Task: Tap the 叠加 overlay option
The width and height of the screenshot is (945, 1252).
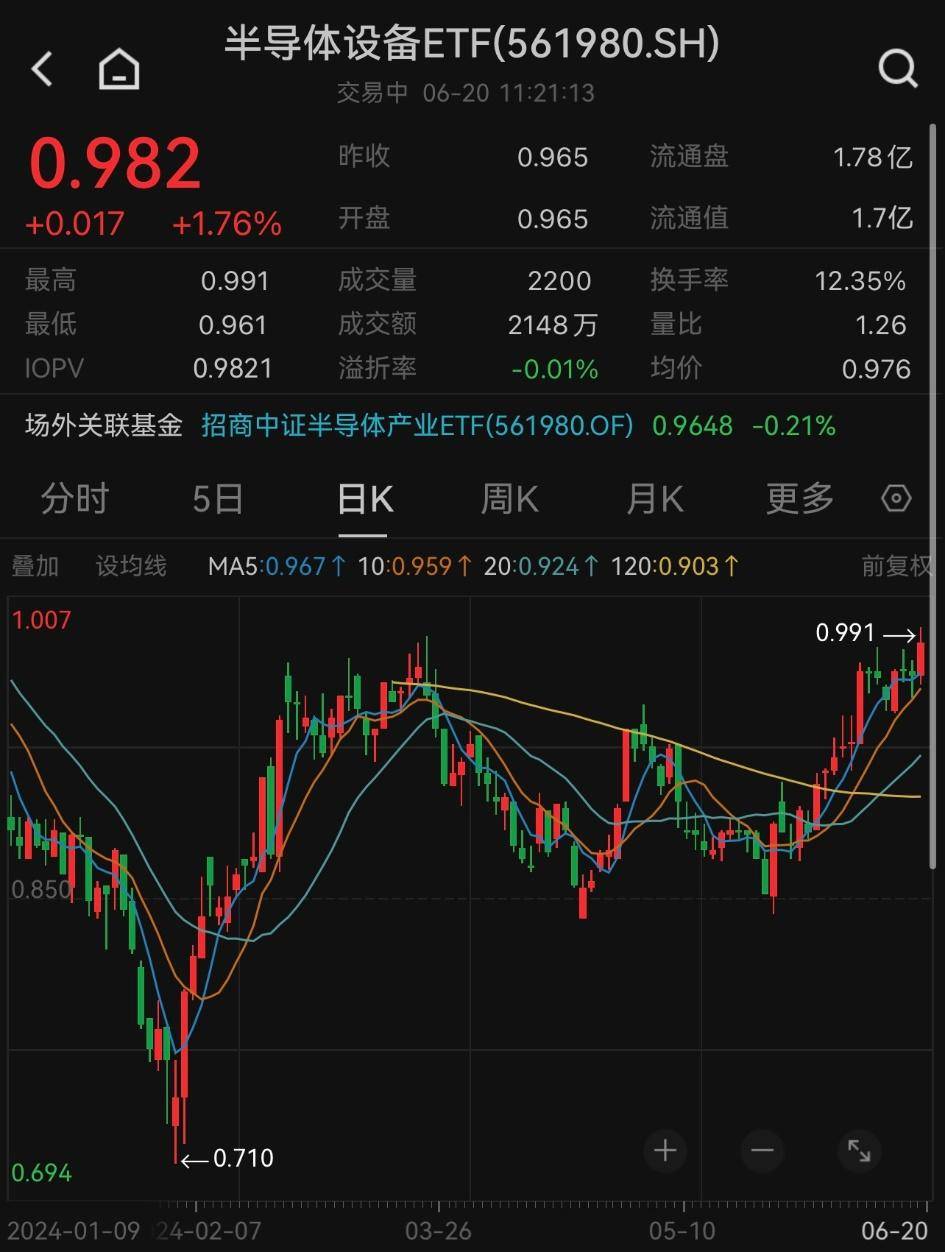Action: tap(35, 566)
